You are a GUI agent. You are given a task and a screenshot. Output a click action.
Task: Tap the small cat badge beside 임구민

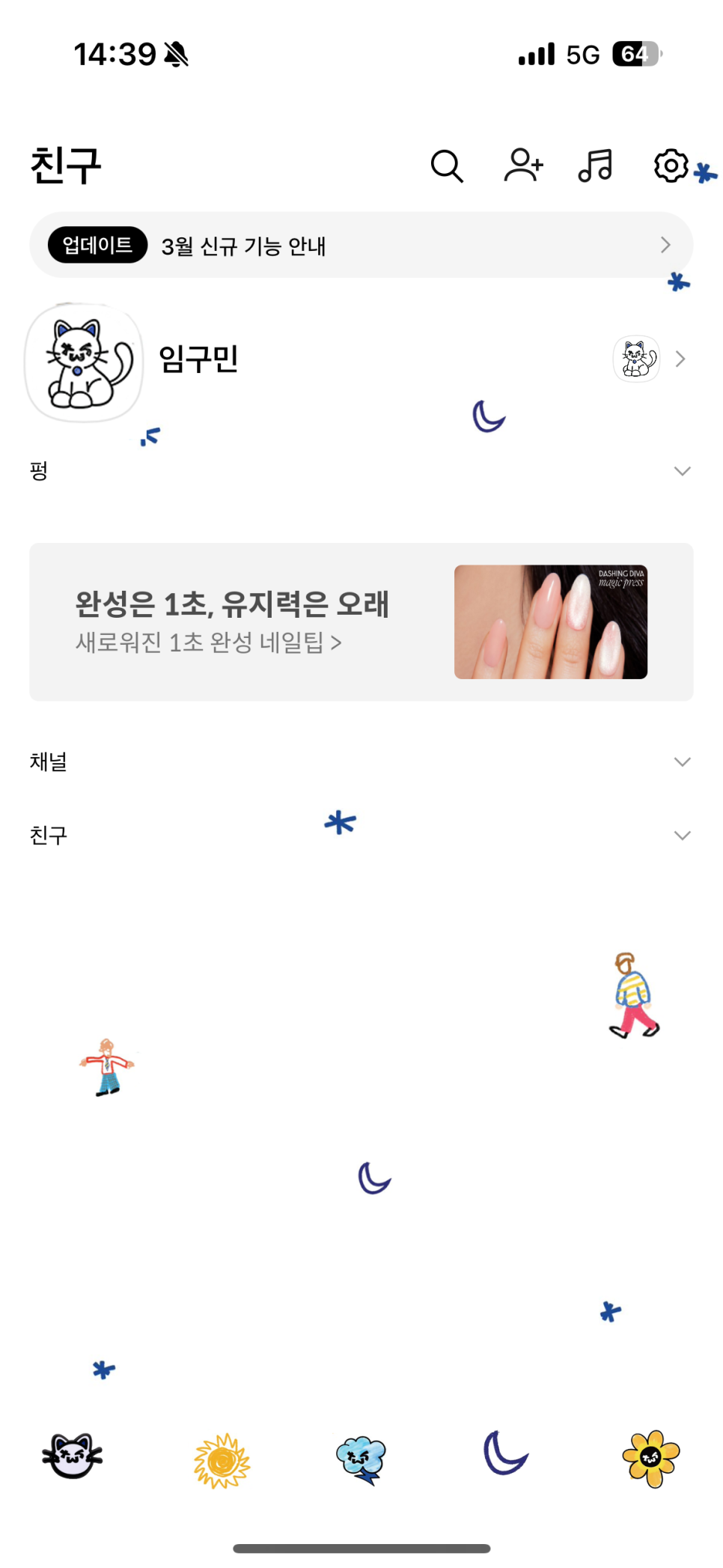click(636, 359)
